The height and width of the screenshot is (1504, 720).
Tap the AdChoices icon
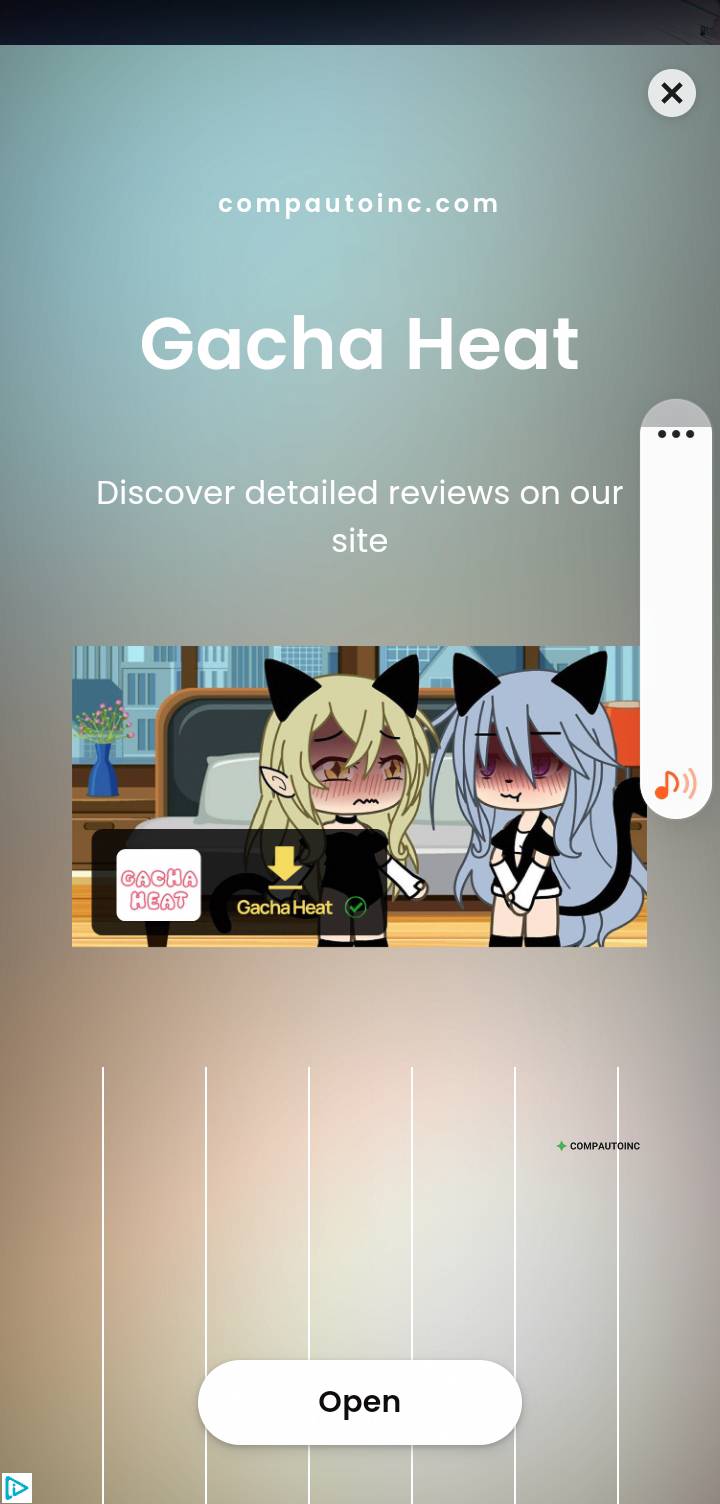[x=16, y=1488]
